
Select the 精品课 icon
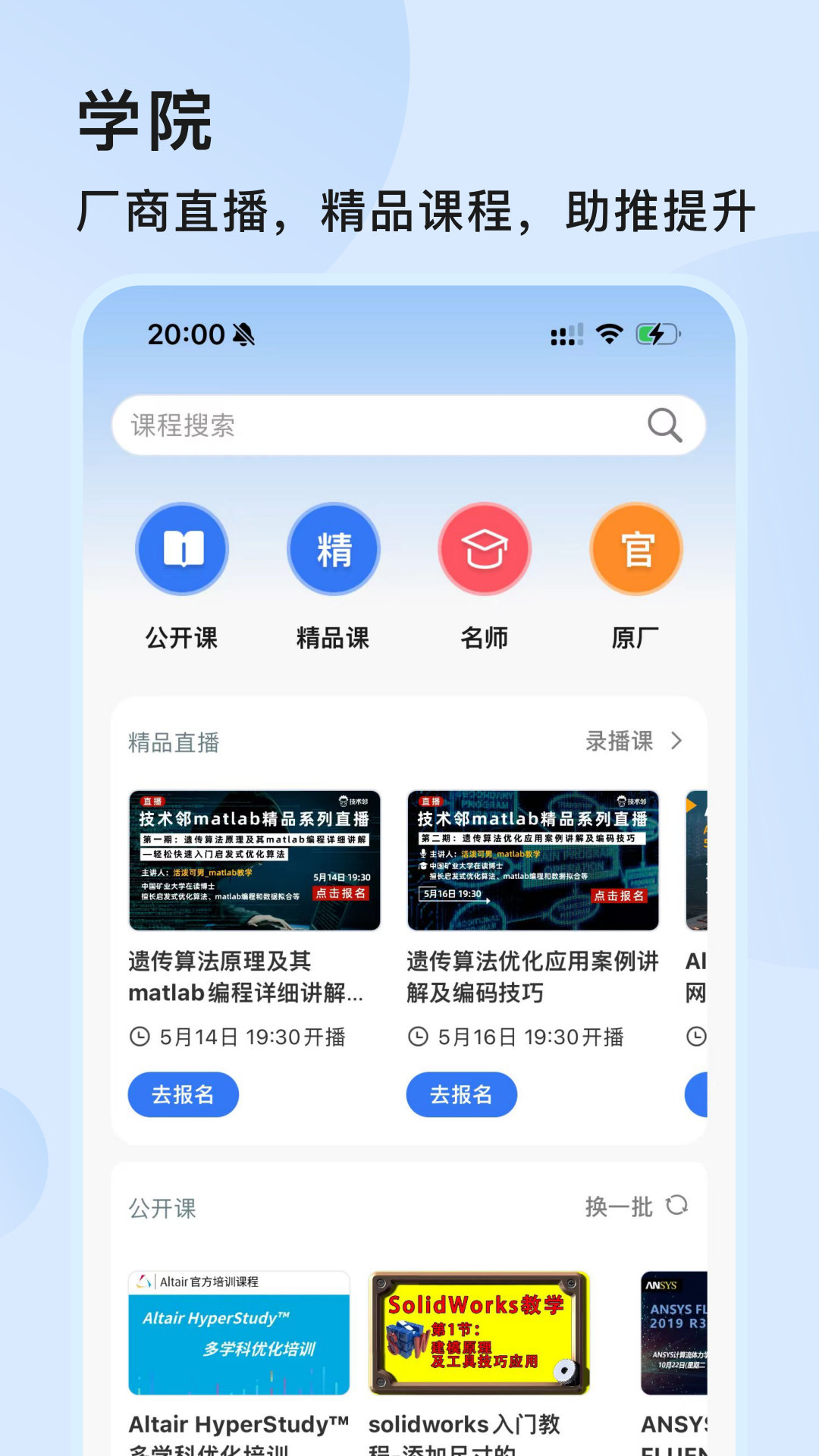point(334,549)
